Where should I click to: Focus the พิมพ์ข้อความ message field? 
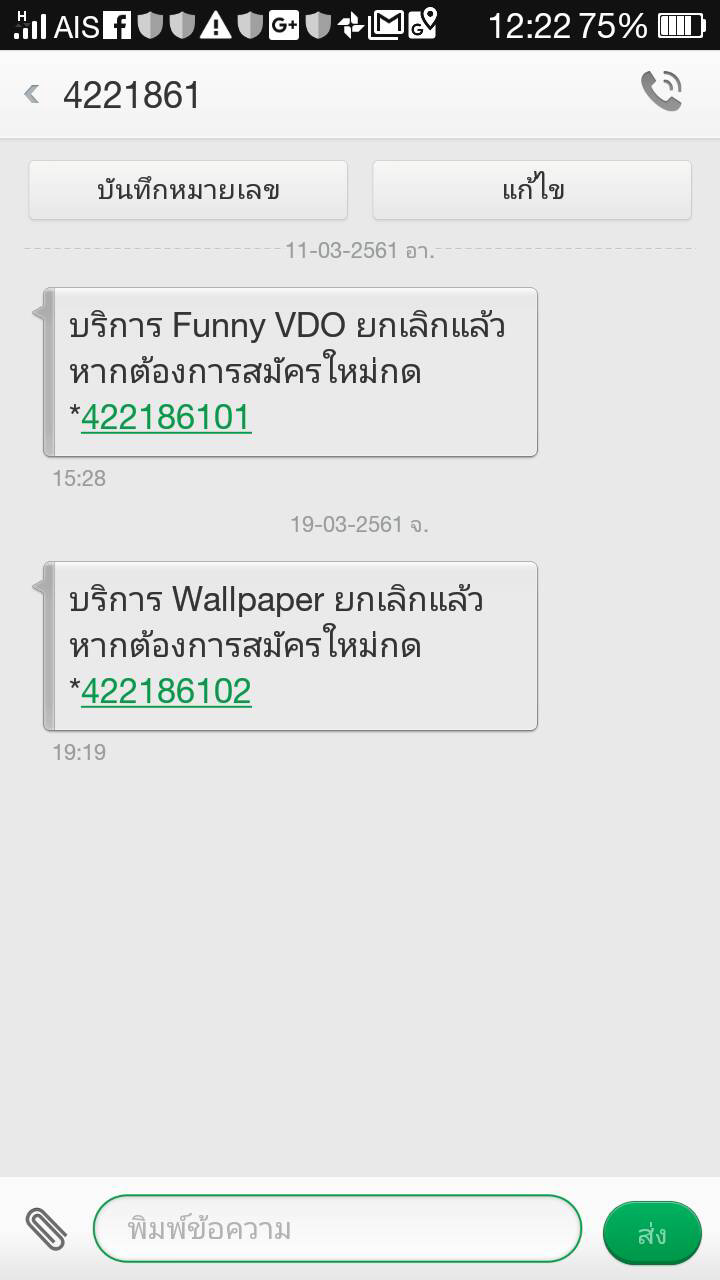337,1228
